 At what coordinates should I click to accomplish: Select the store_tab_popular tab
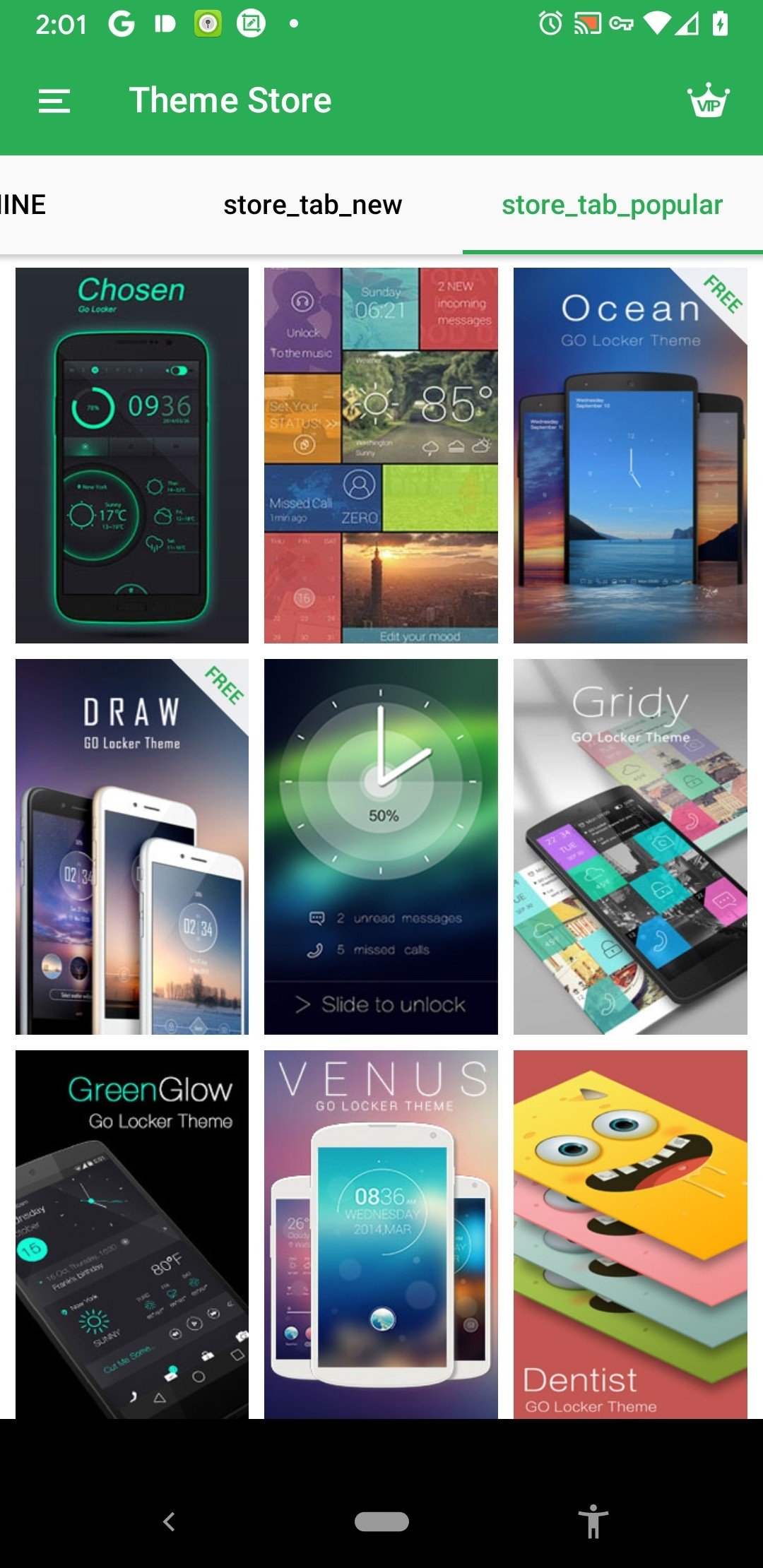pos(613,205)
